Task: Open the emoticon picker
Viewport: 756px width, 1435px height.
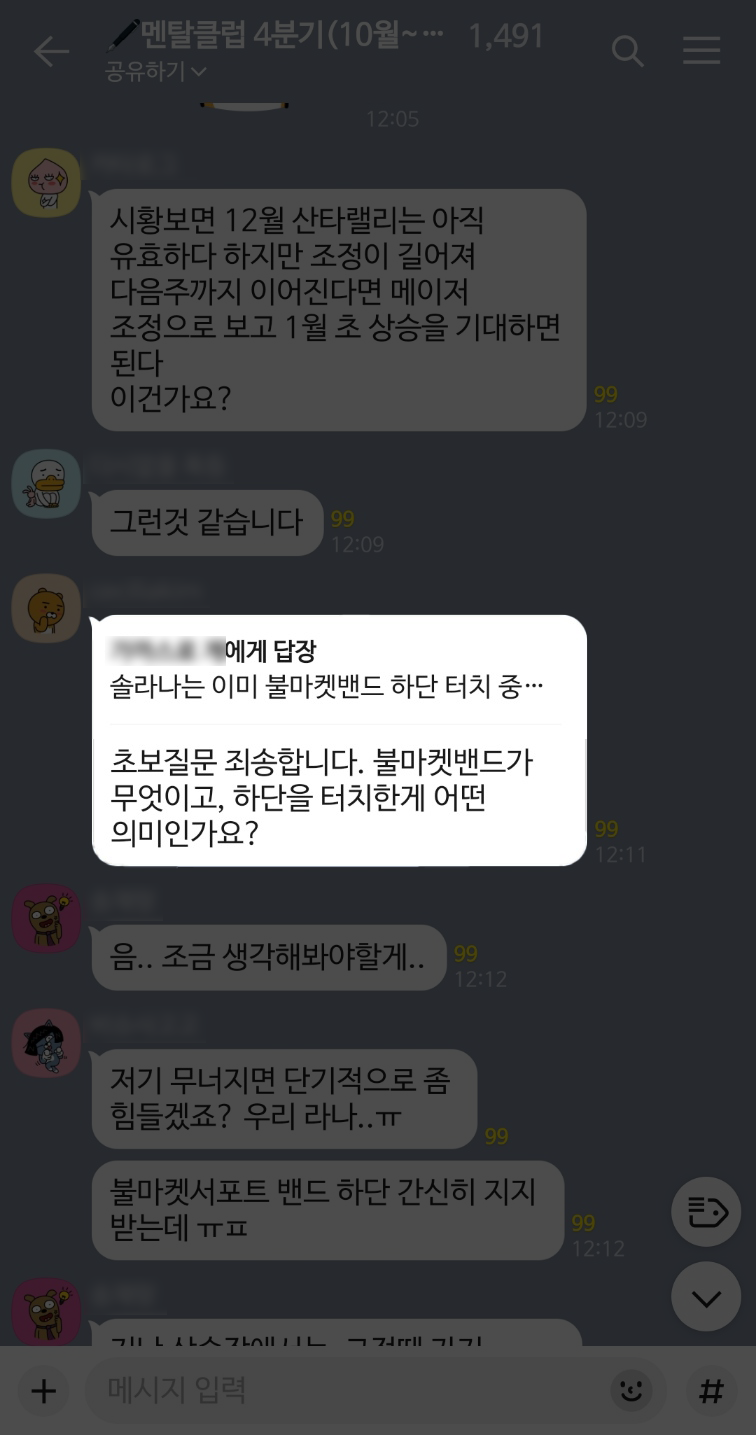Action: click(630, 1390)
